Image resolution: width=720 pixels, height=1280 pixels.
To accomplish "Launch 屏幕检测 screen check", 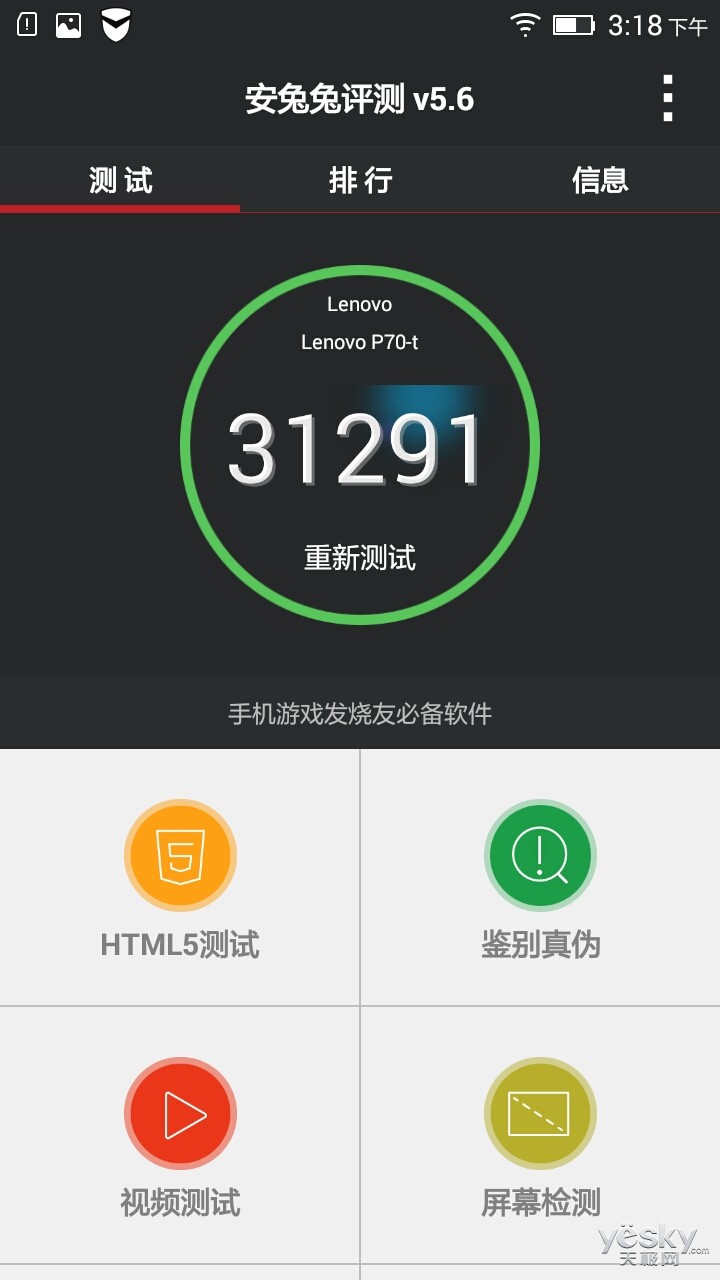I will (541, 1136).
